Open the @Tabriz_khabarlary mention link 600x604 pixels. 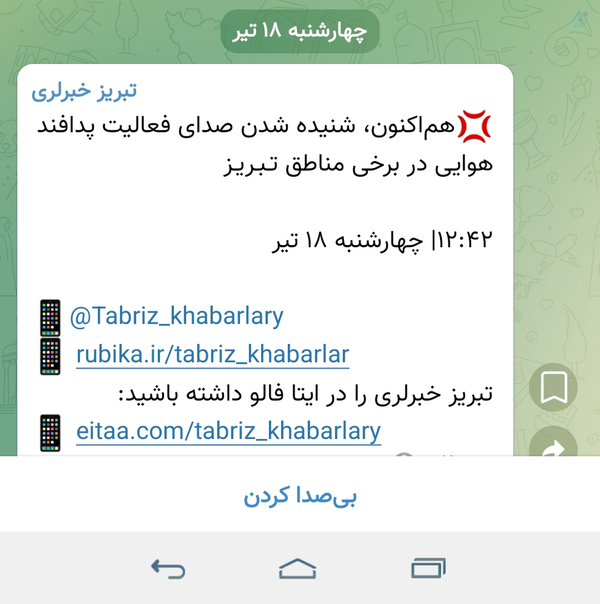[x=176, y=317]
